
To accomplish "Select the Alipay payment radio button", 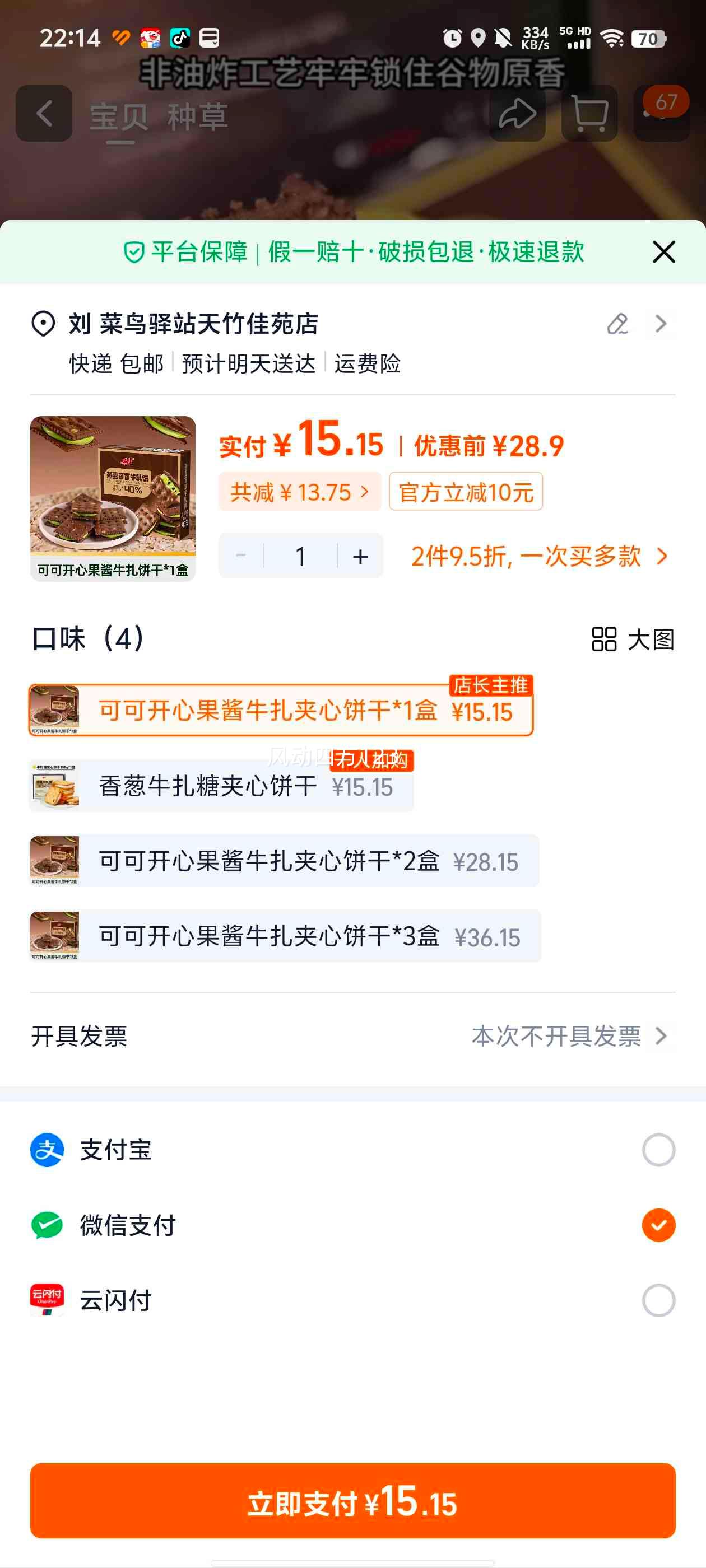I will [658, 1149].
